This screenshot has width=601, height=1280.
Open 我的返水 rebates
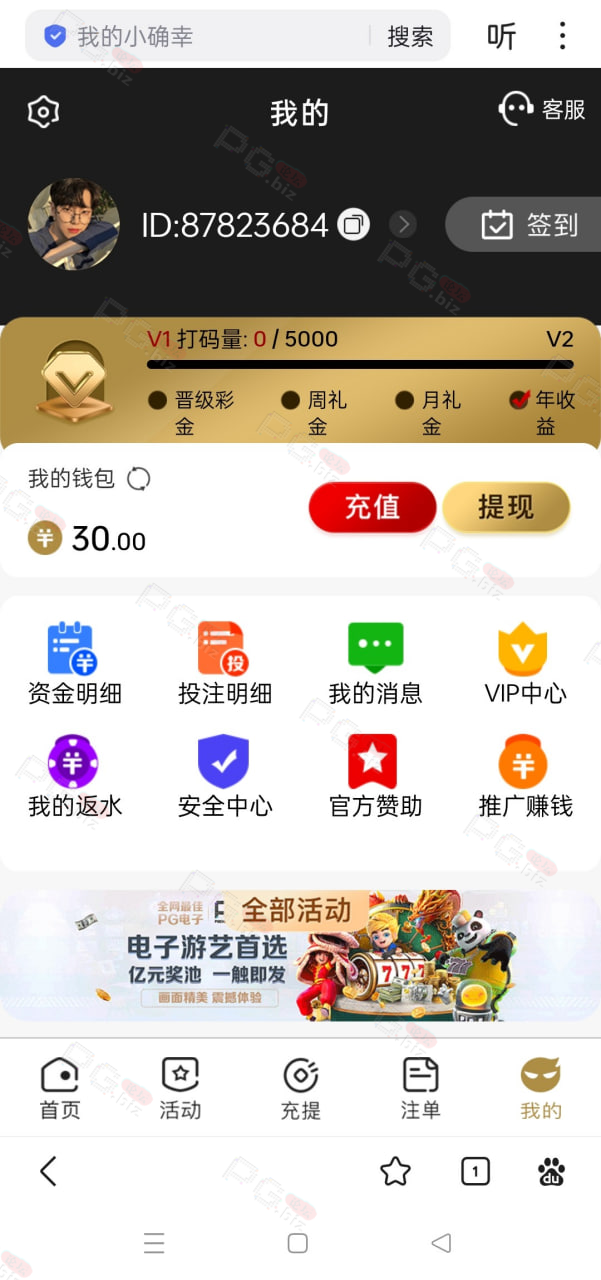(x=74, y=777)
